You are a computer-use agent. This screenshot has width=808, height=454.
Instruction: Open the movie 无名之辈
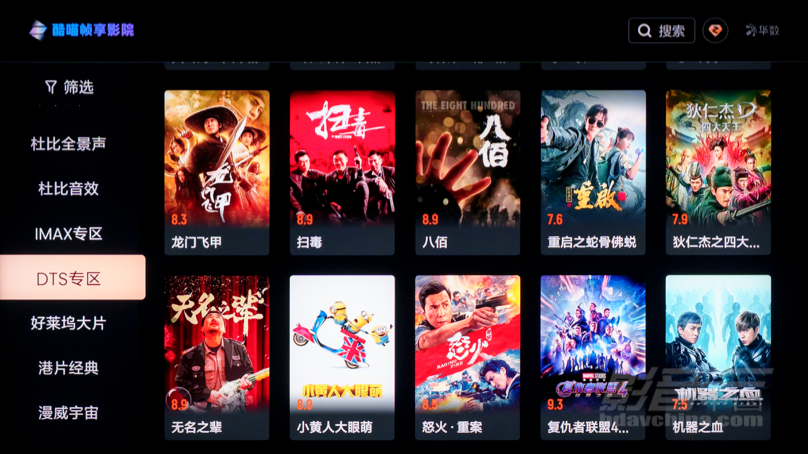pyautogui.click(x=217, y=355)
